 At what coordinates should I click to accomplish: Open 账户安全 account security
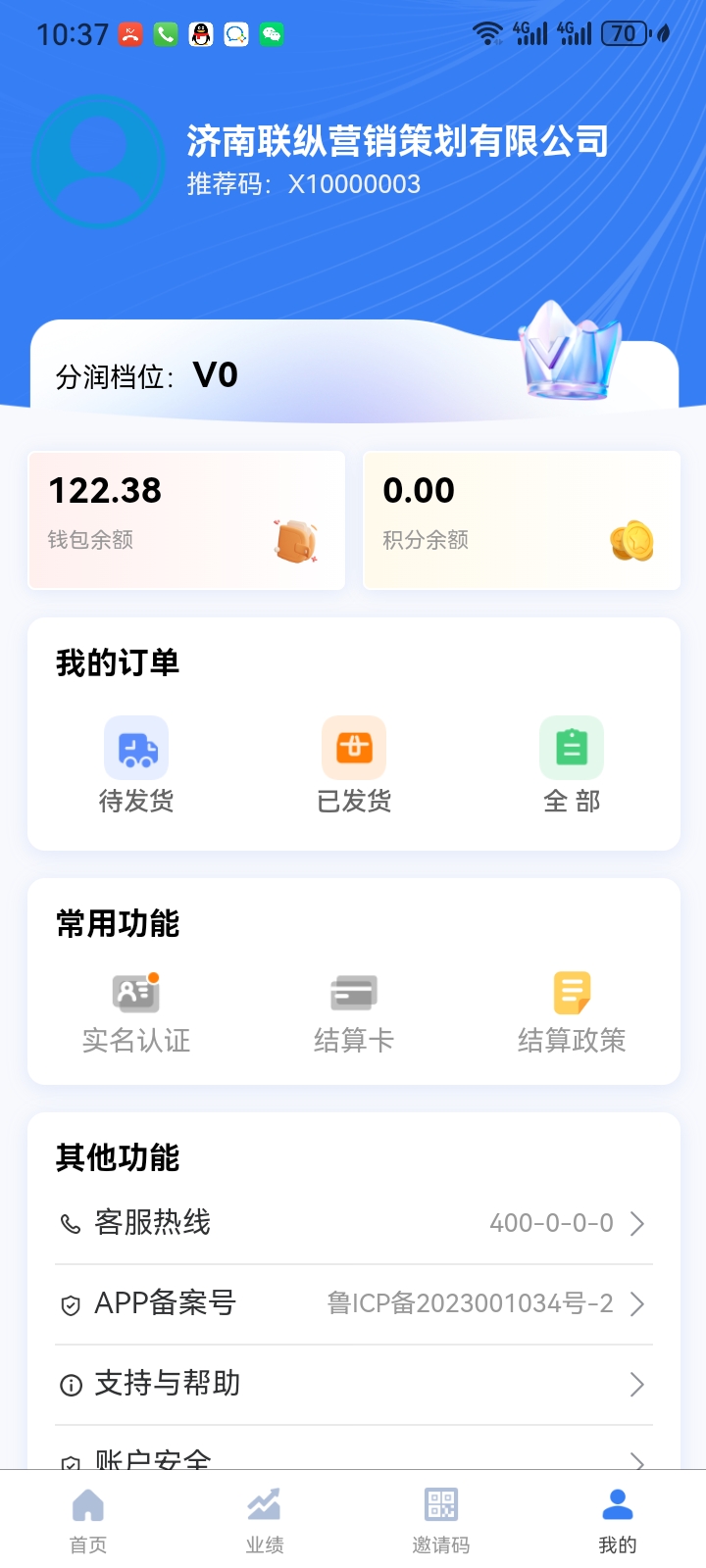point(353,1458)
